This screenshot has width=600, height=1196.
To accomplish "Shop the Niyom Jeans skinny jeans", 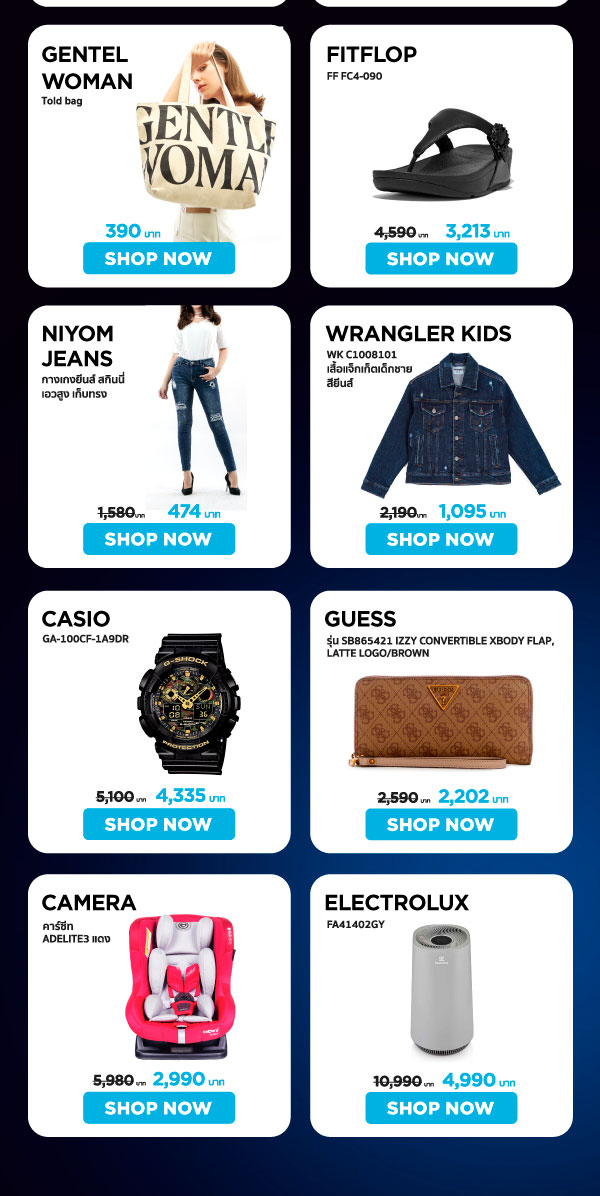I will 159,539.
